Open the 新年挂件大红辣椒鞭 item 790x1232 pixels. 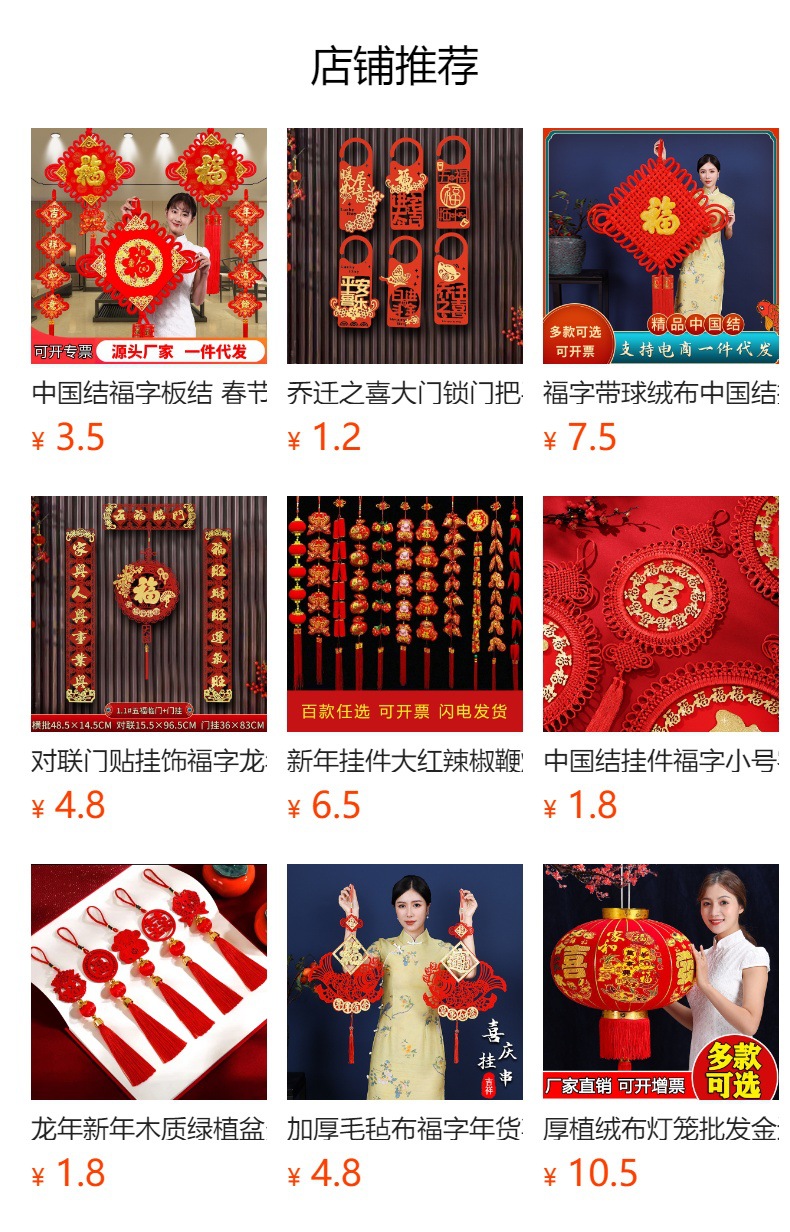405,614
